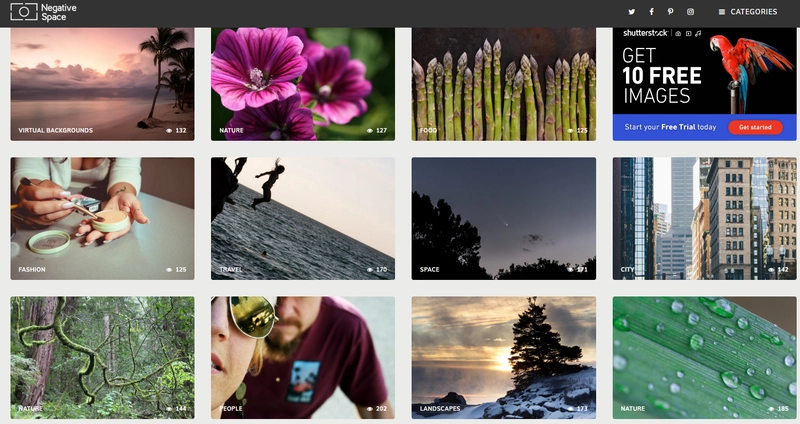Visit the Twitter profile
800x424 pixels.
[631, 12]
